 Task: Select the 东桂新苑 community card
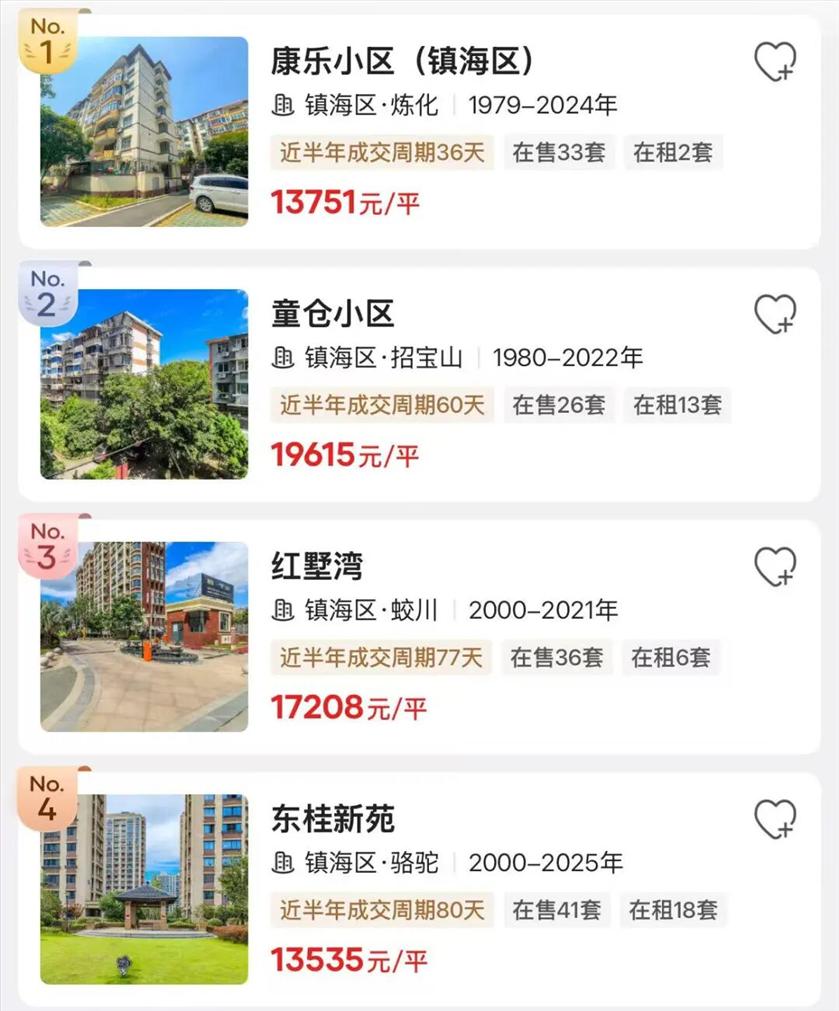pyautogui.click(x=333, y=819)
